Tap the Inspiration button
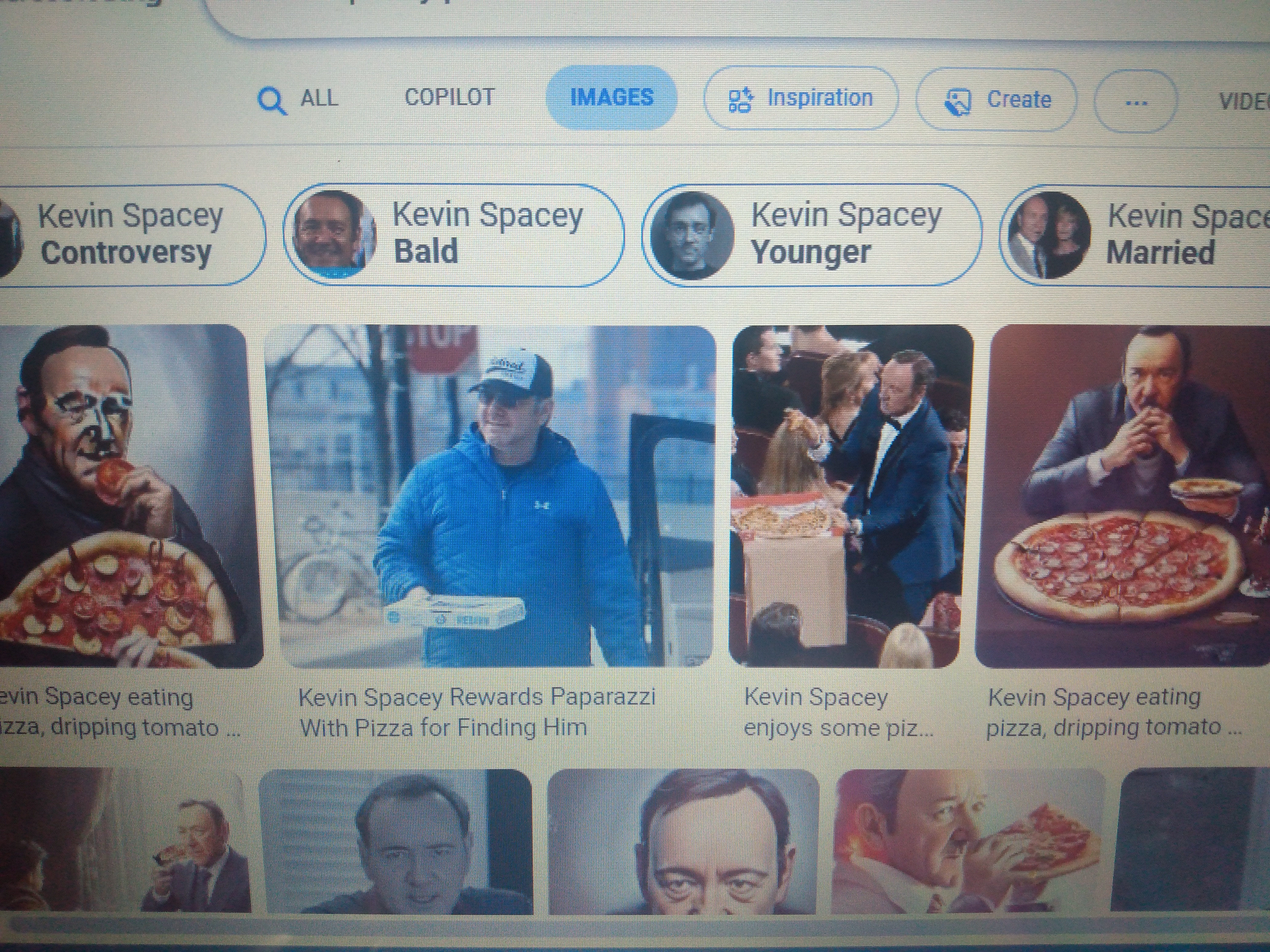This screenshot has height=952, width=1270. [x=800, y=99]
